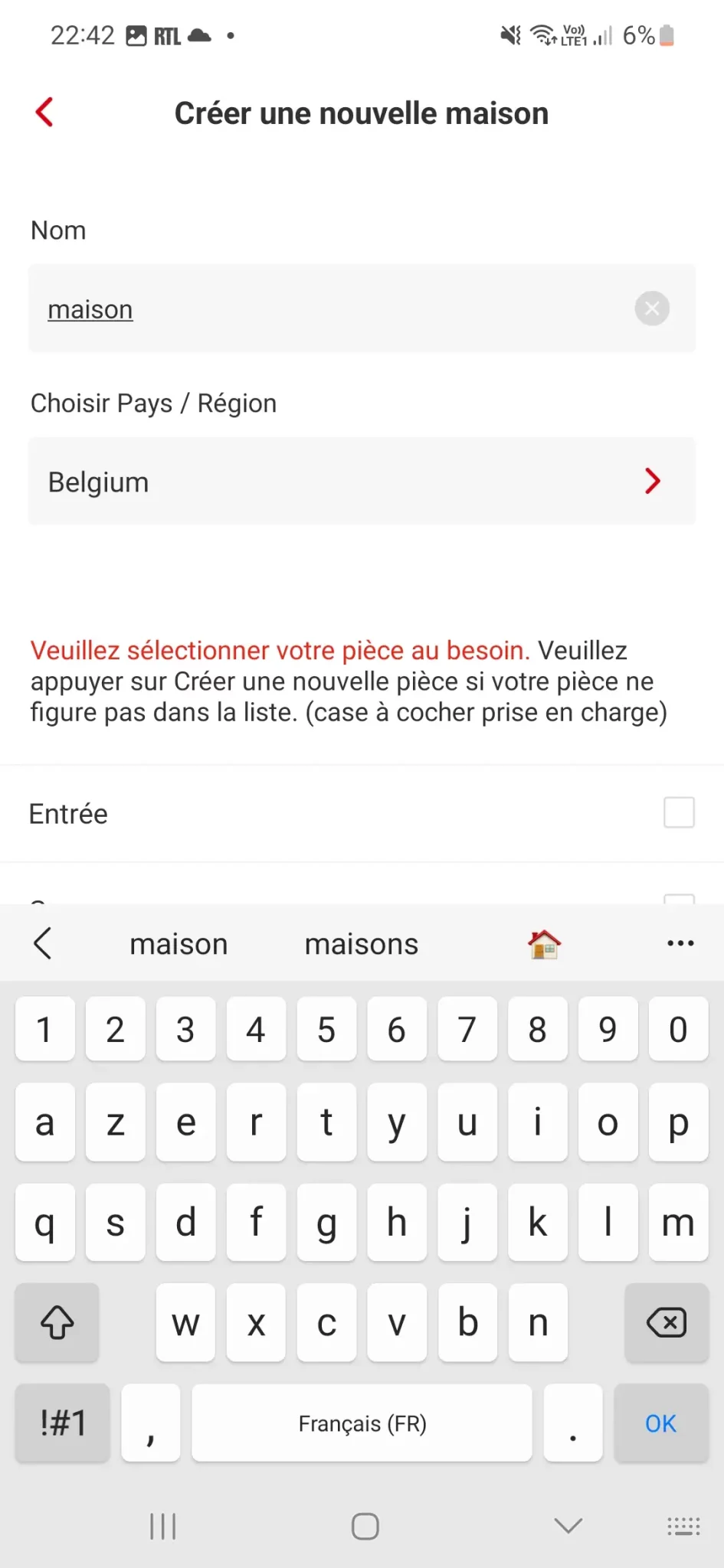Hit the backspace key
The image size is (724, 1568).
tap(667, 1322)
